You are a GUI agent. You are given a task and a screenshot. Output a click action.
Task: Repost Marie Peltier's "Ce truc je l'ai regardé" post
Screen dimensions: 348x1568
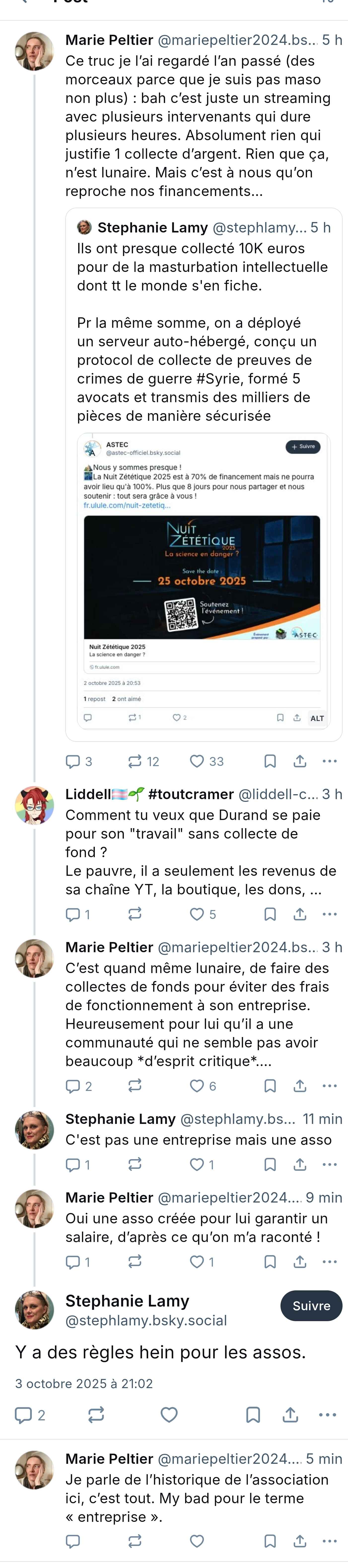(135, 761)
